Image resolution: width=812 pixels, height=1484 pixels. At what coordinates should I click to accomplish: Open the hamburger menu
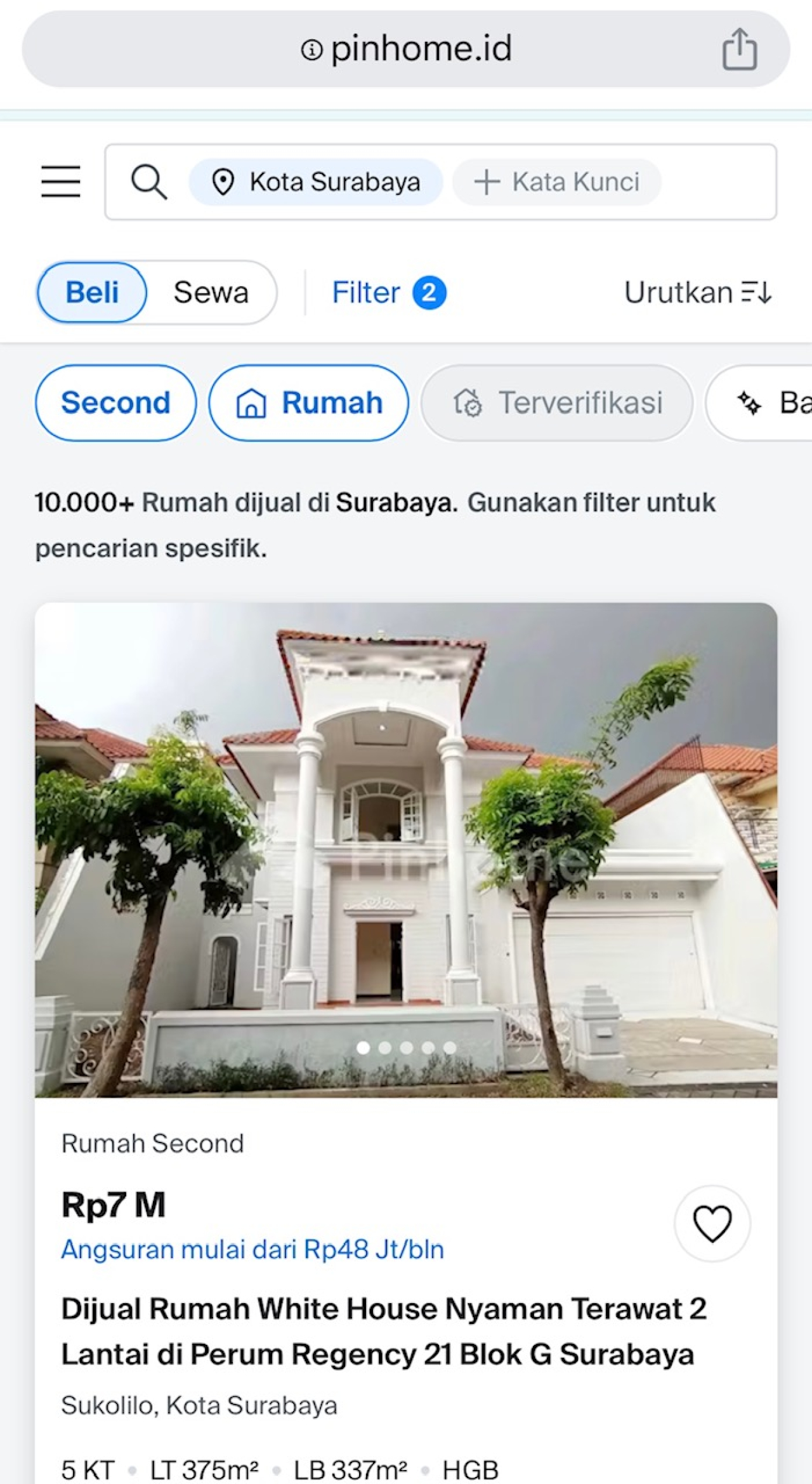tap(60, 182)
